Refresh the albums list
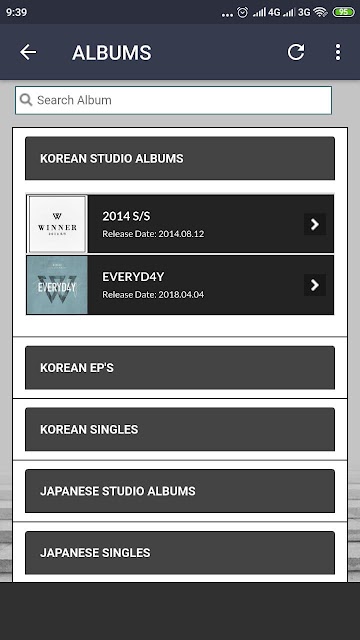Screen dimensions: 360x640 pyautogui.click(x=296, y=52)
